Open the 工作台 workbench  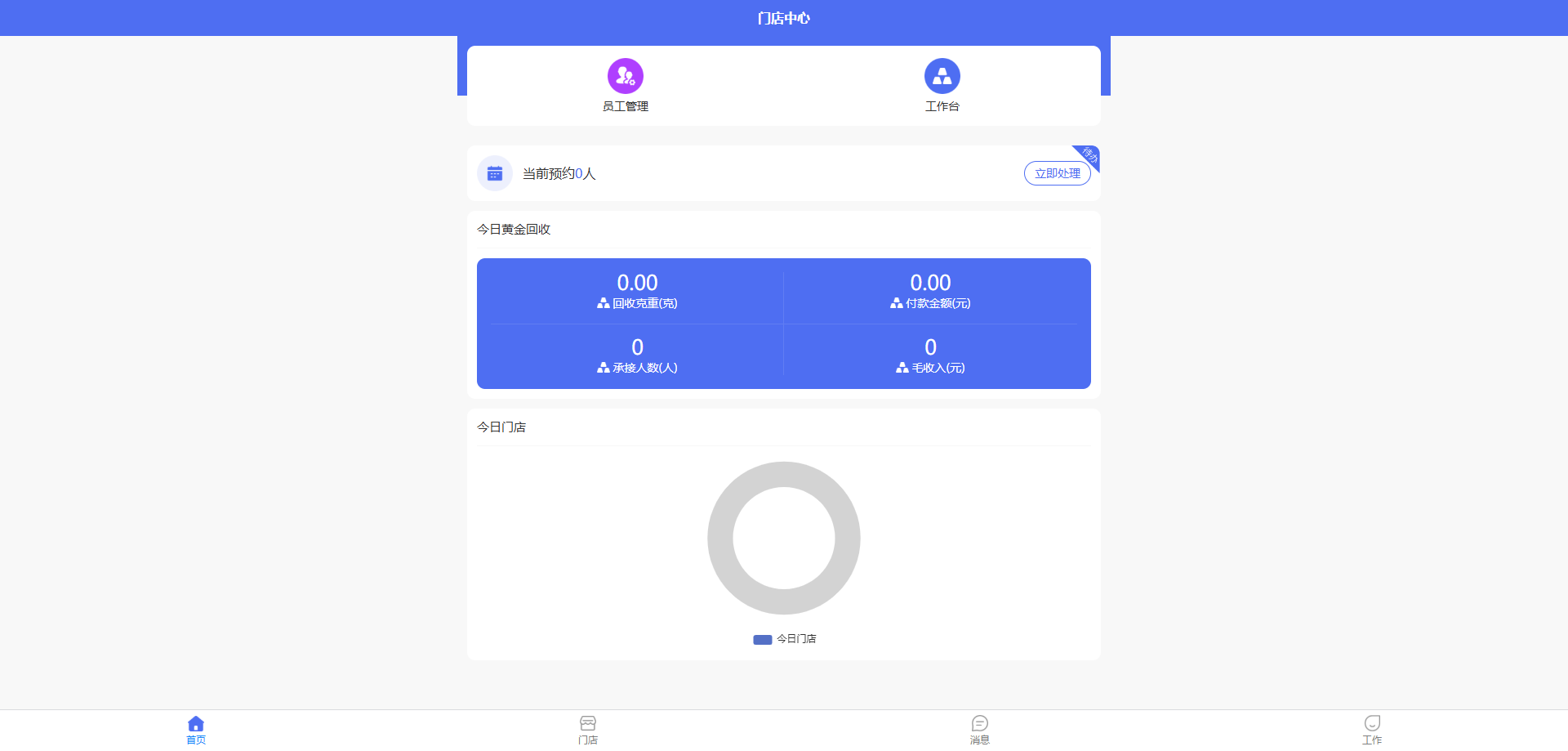tap(942, 84)
